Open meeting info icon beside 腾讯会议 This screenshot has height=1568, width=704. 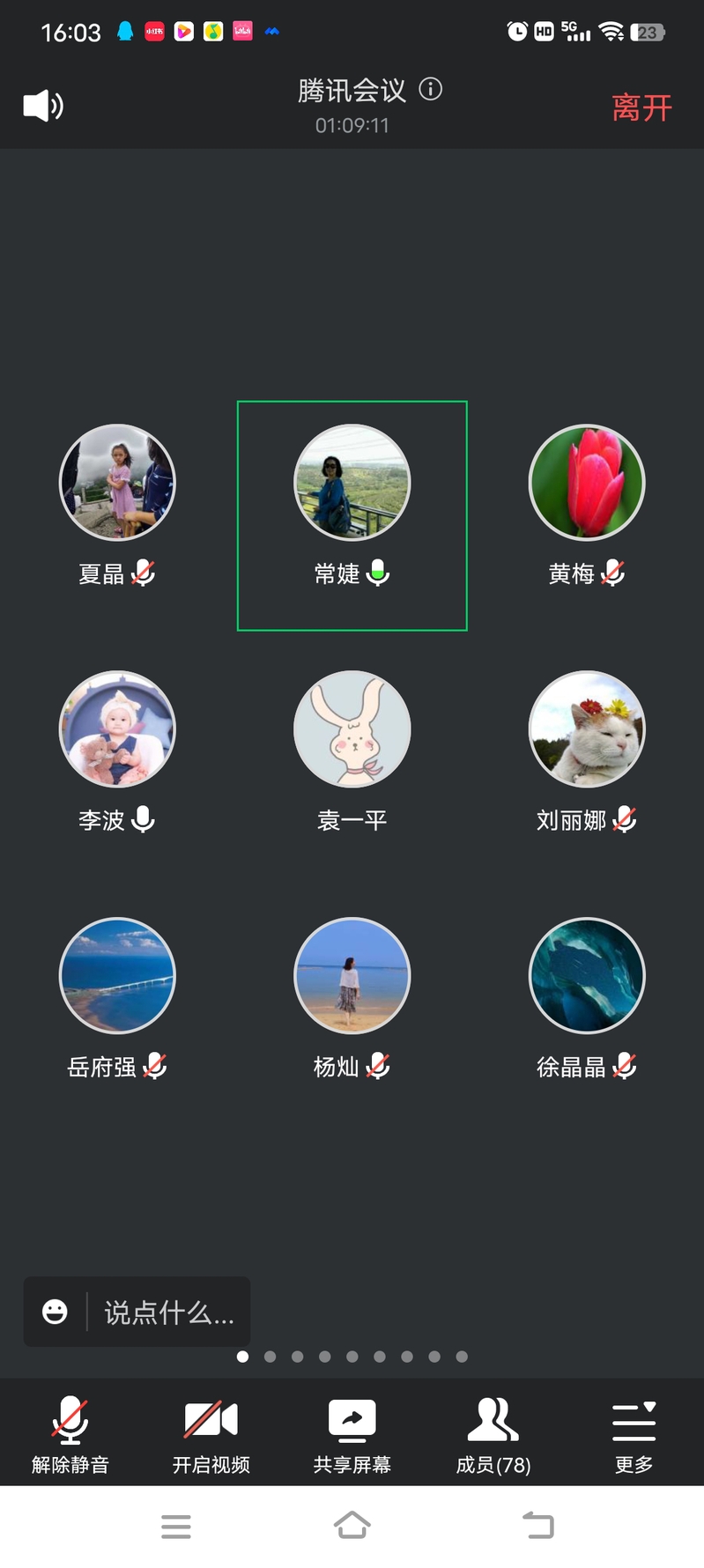pyautogui.click(x=431, y=89)
